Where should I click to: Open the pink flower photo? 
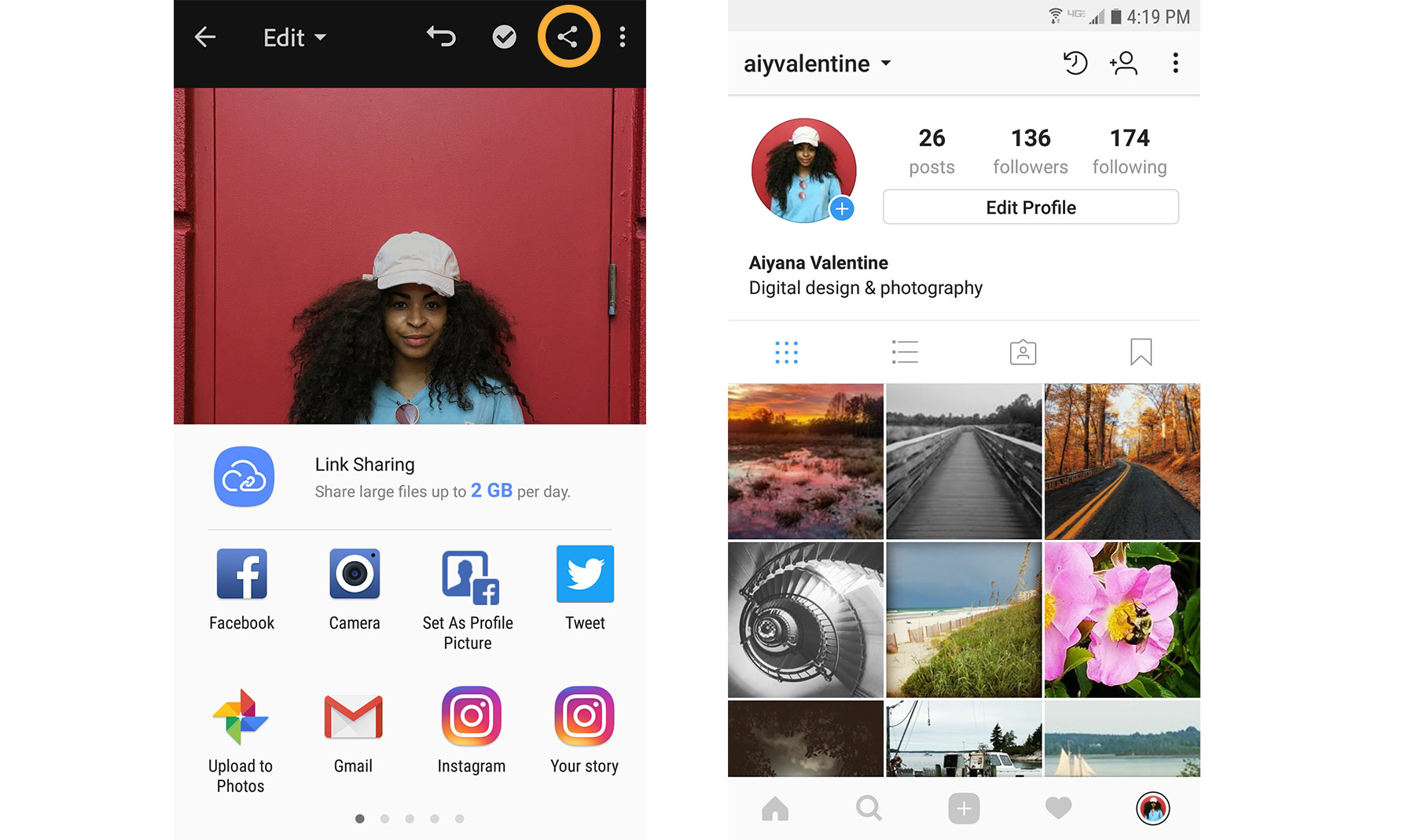click(1122, 619)
